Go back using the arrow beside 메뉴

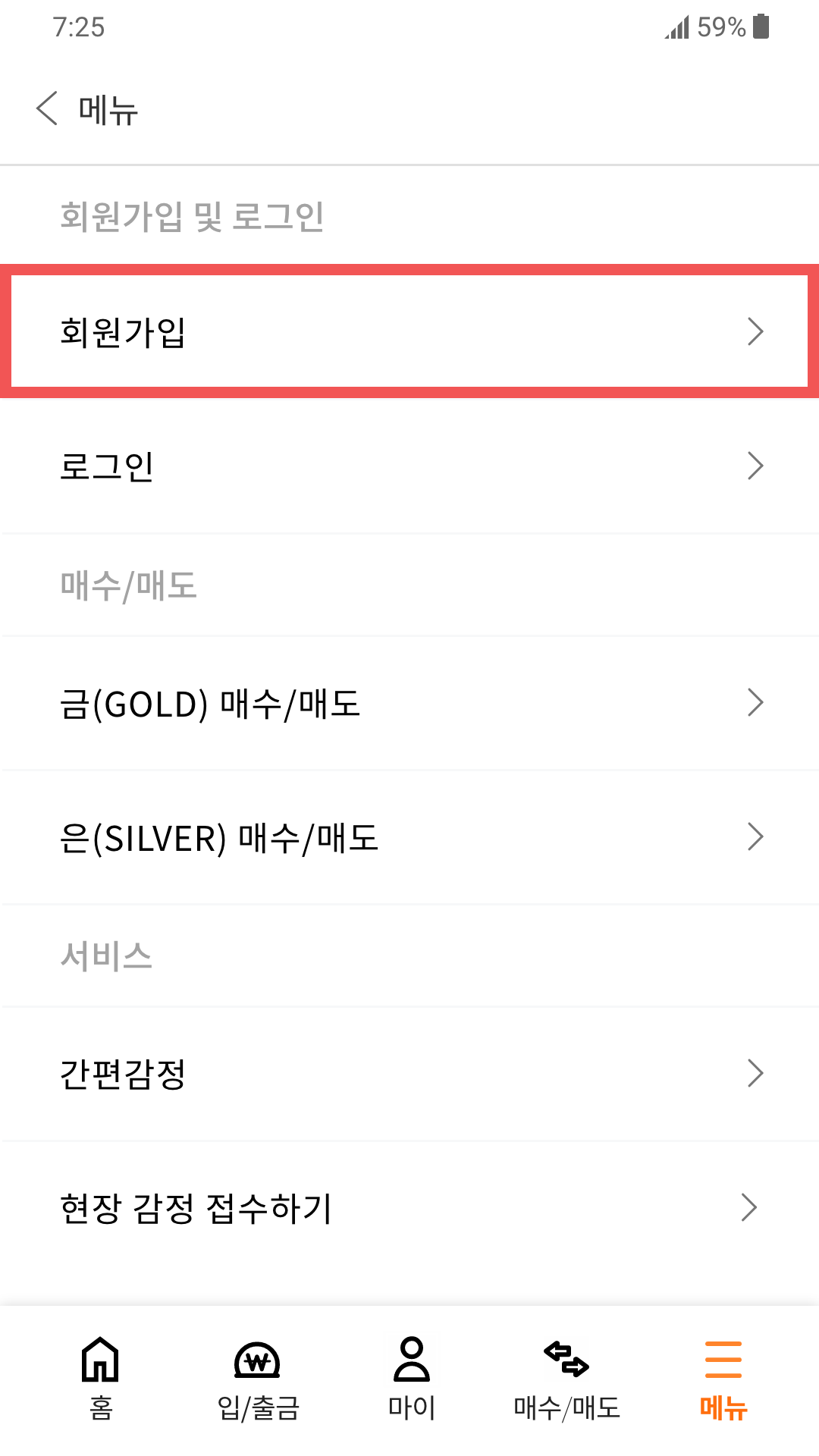(x=47, y=108)
